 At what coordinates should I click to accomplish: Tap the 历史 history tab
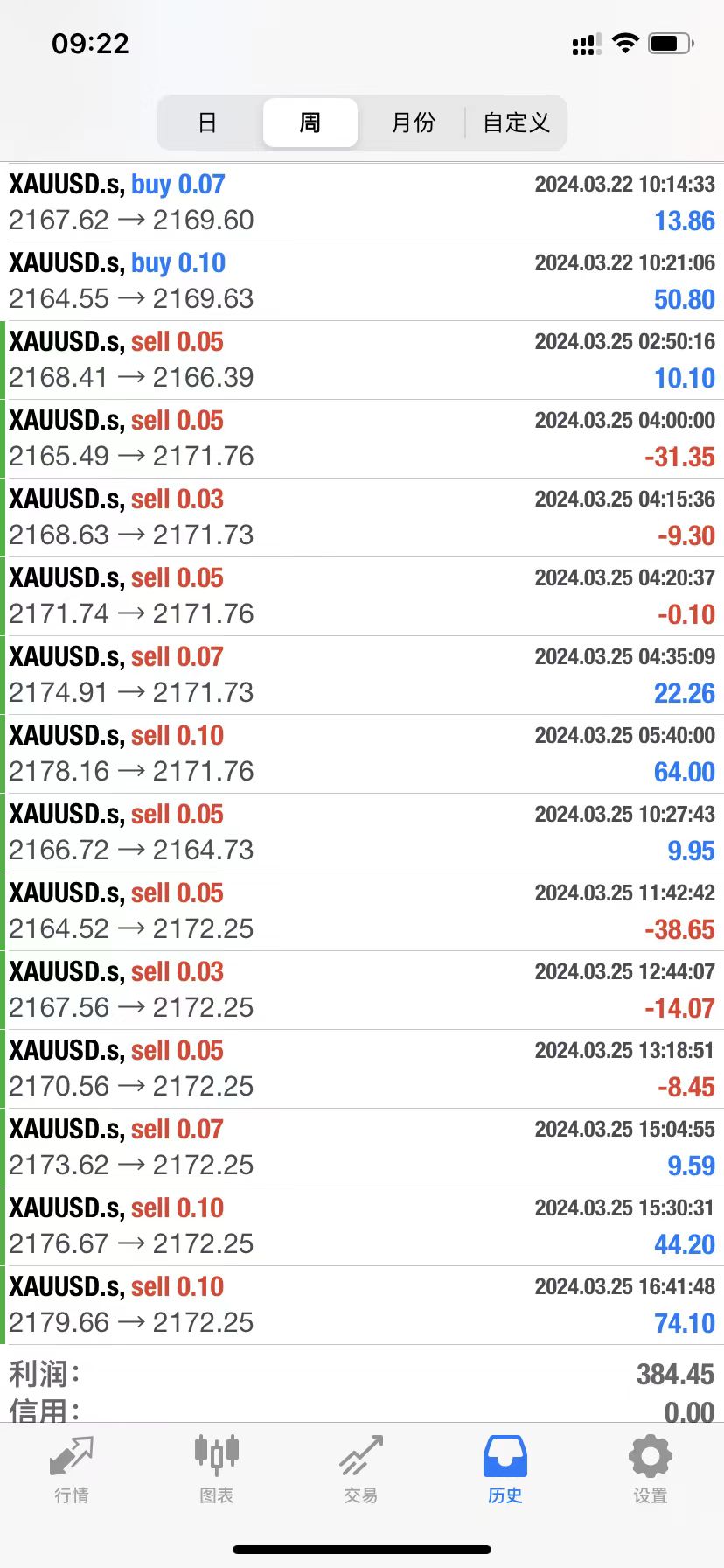(x=505, y=1470)
